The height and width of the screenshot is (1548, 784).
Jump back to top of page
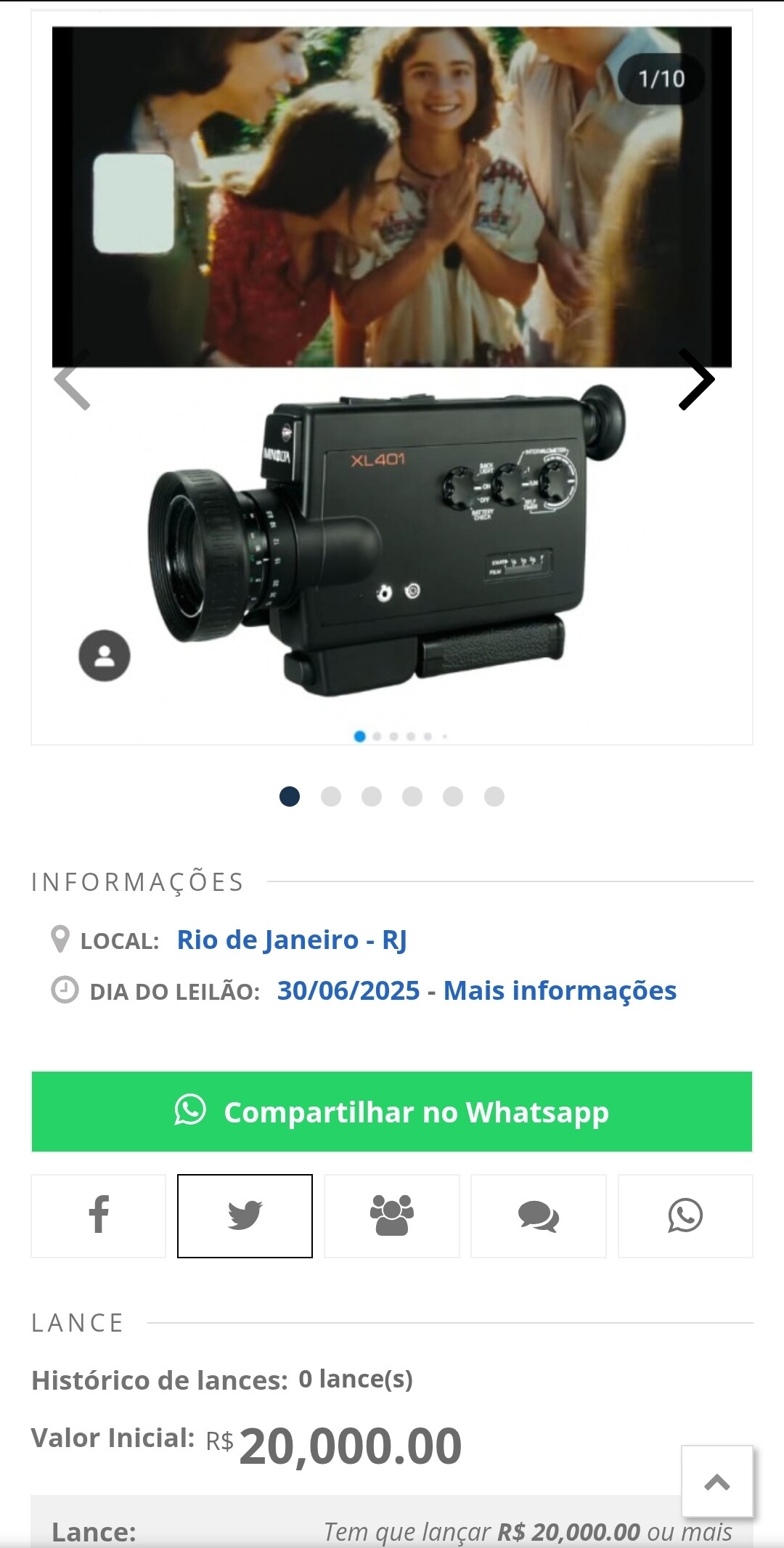(x=717, y=1481)
